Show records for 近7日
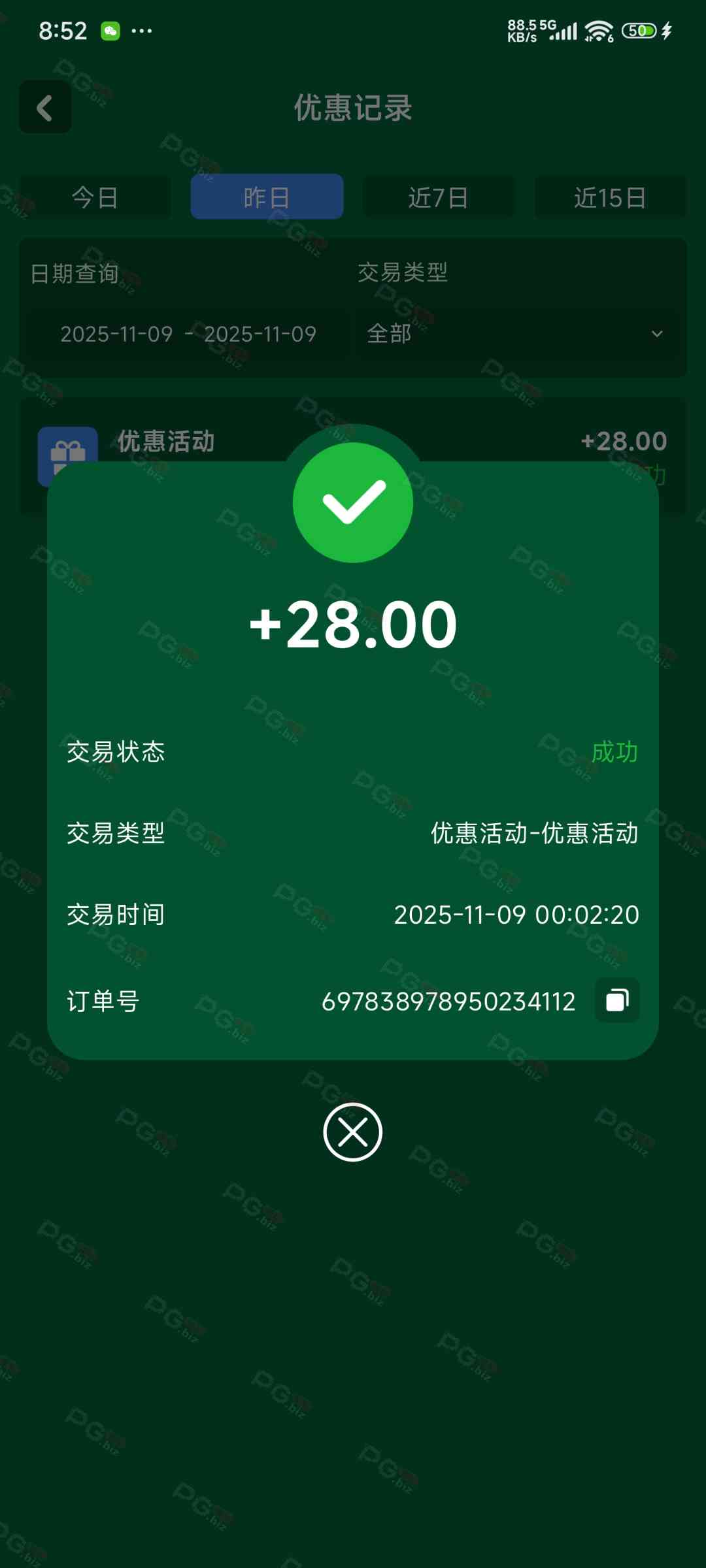This screenshot has height=1568, width=706. point(438,197)
